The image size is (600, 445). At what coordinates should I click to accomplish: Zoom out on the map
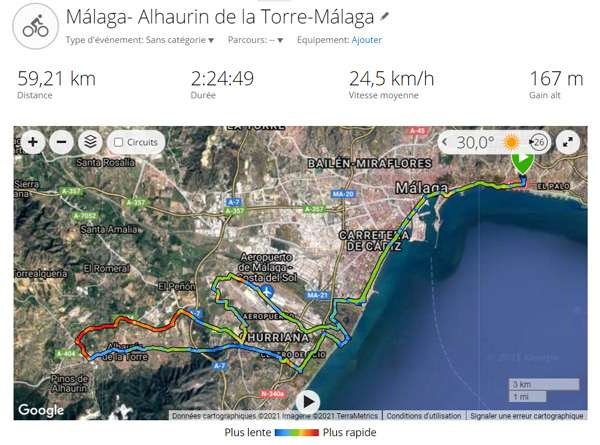[x=61, y=142]
